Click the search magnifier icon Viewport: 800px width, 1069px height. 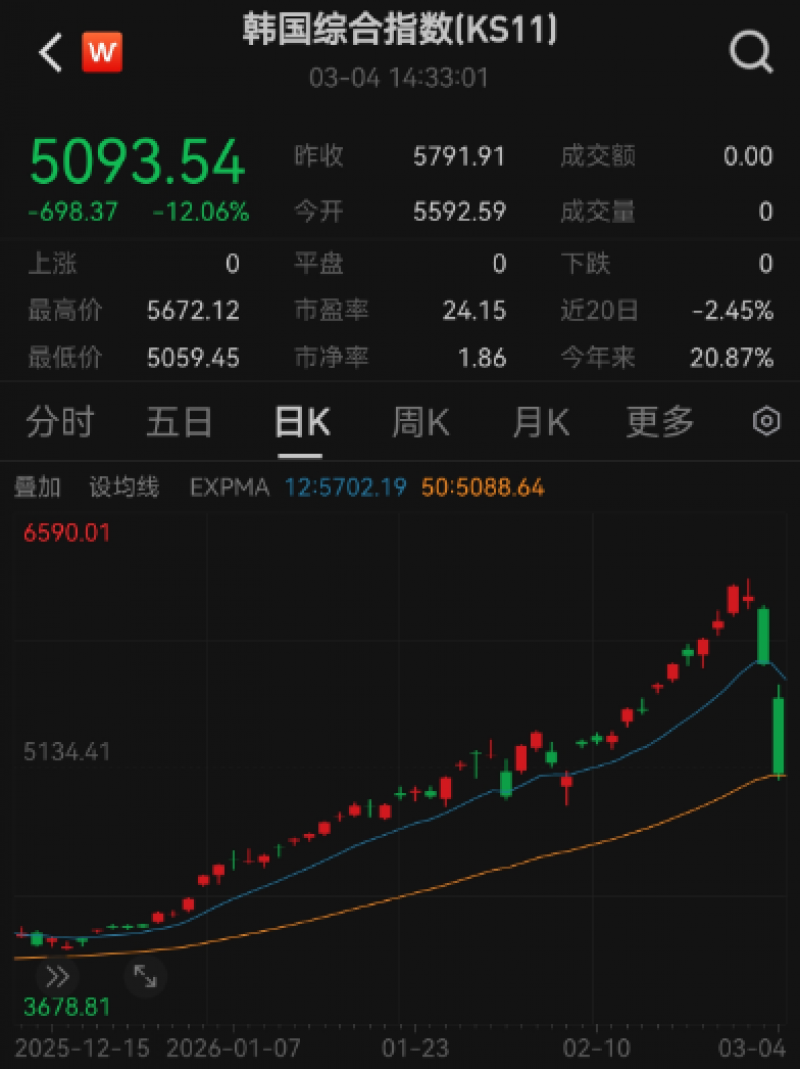point(750,52)
